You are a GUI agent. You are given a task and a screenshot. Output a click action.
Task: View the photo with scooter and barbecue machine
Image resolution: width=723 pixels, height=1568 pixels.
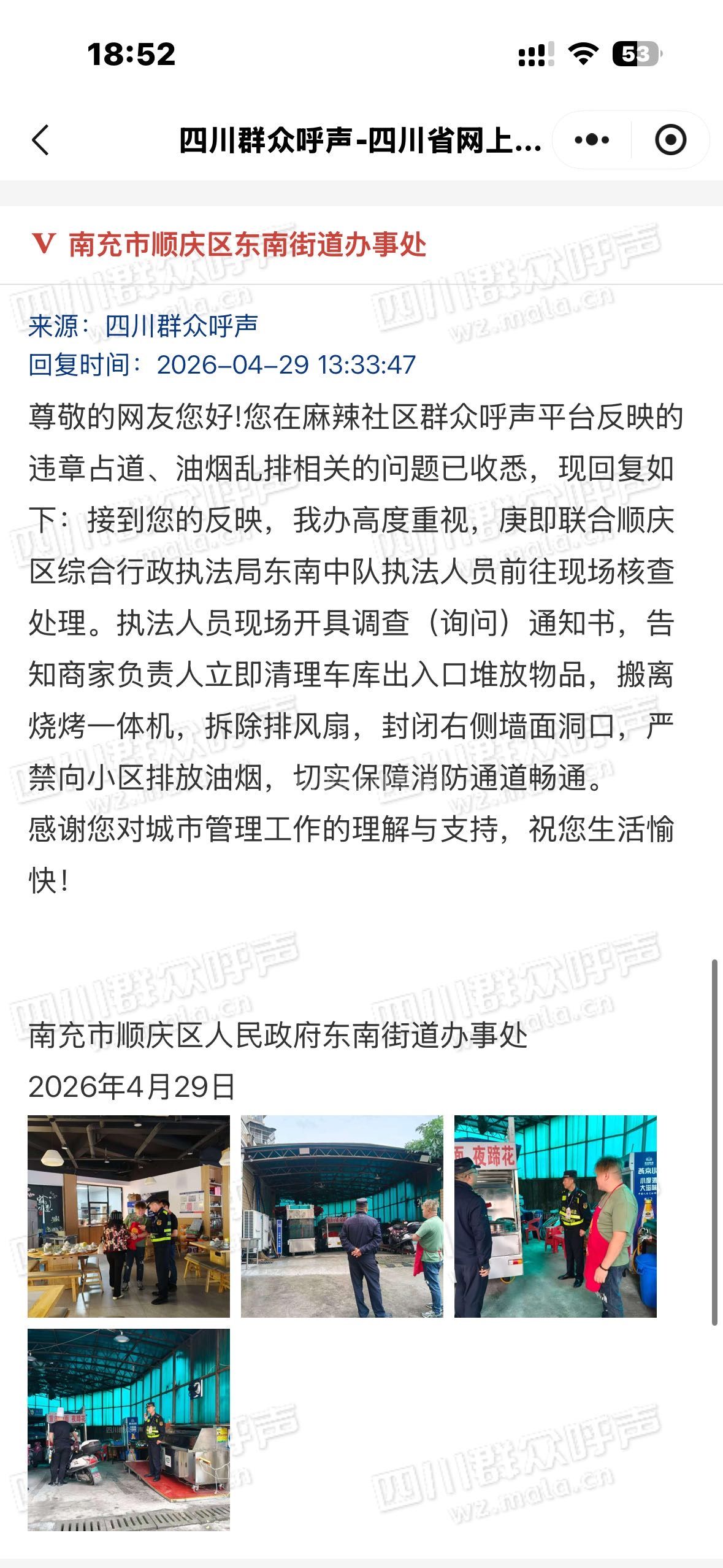click(129, 1429)
